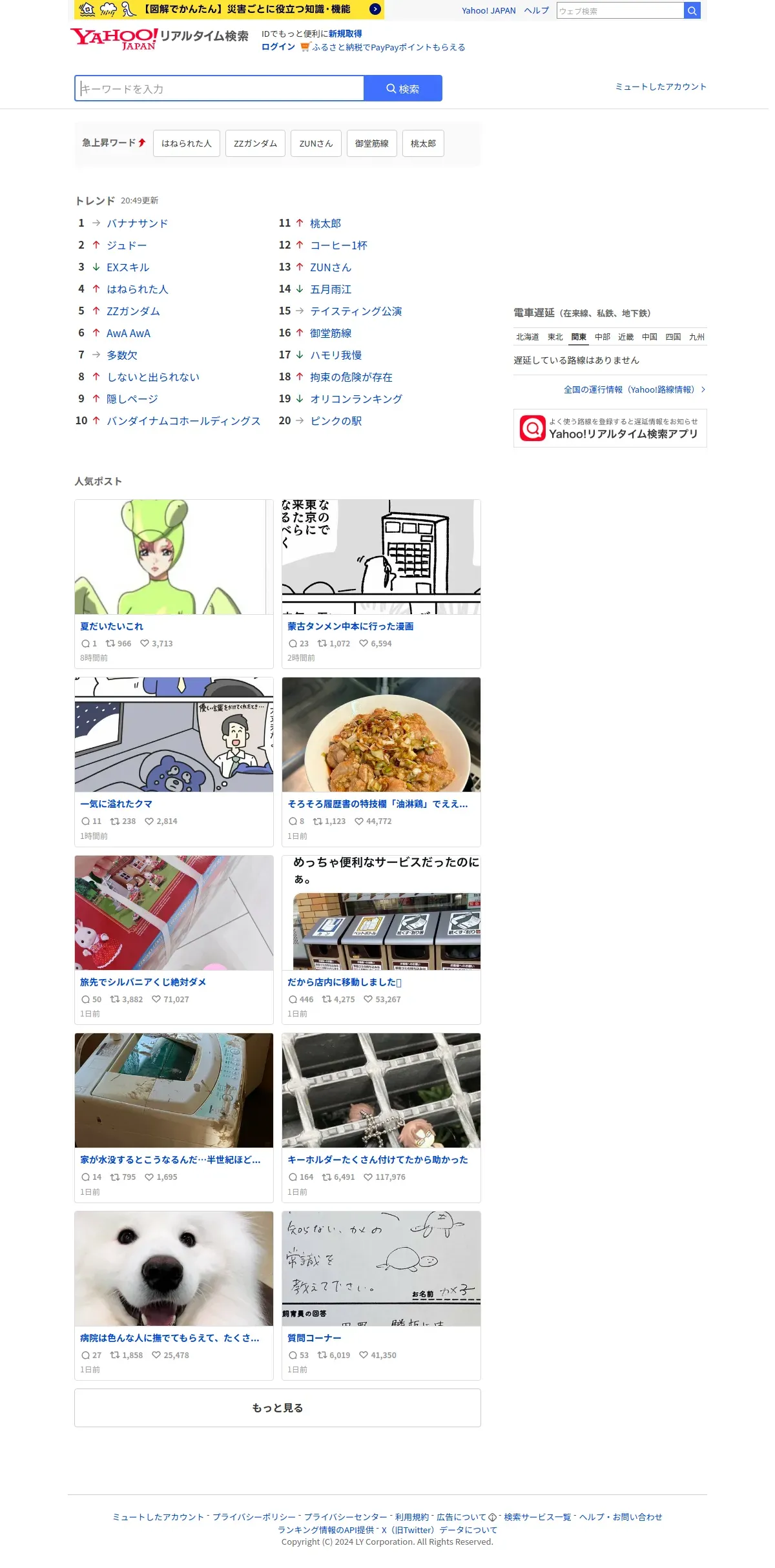The width and height of the screenshot is (775, 1568).
Task: Open trend number one バナナサンド
Action: (x=137, y=223)
